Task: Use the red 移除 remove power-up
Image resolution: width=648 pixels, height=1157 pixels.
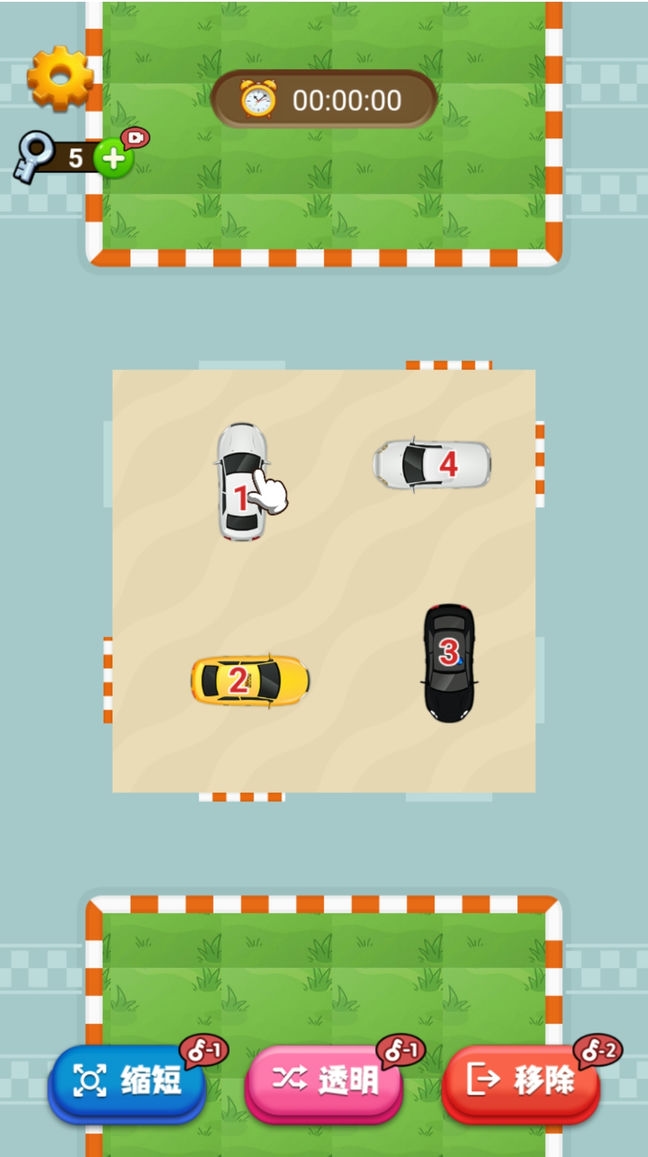Action: 521,1082
